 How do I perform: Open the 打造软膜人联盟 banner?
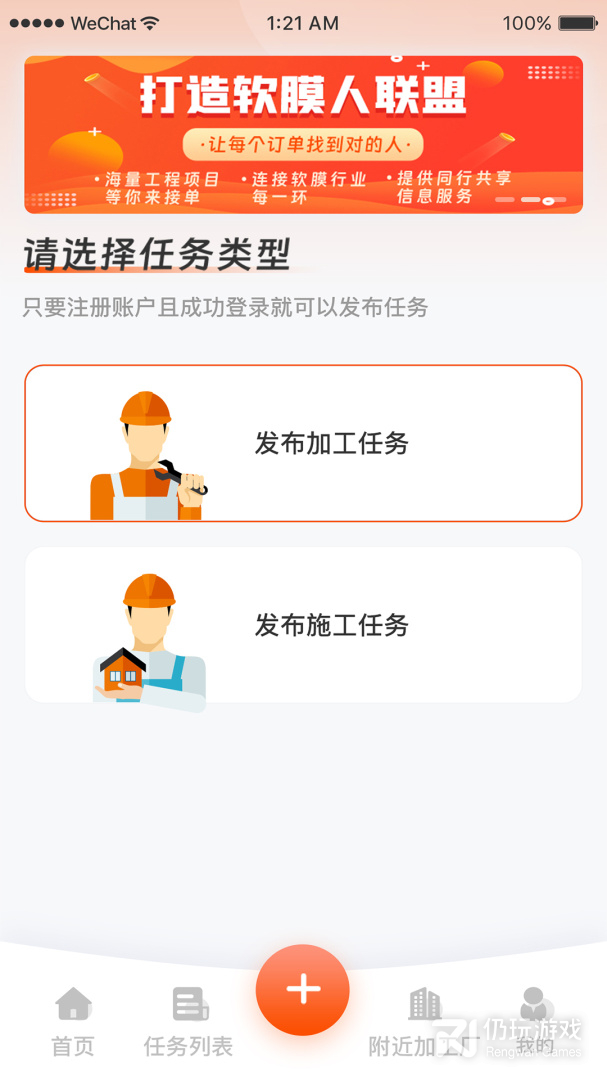303,134
